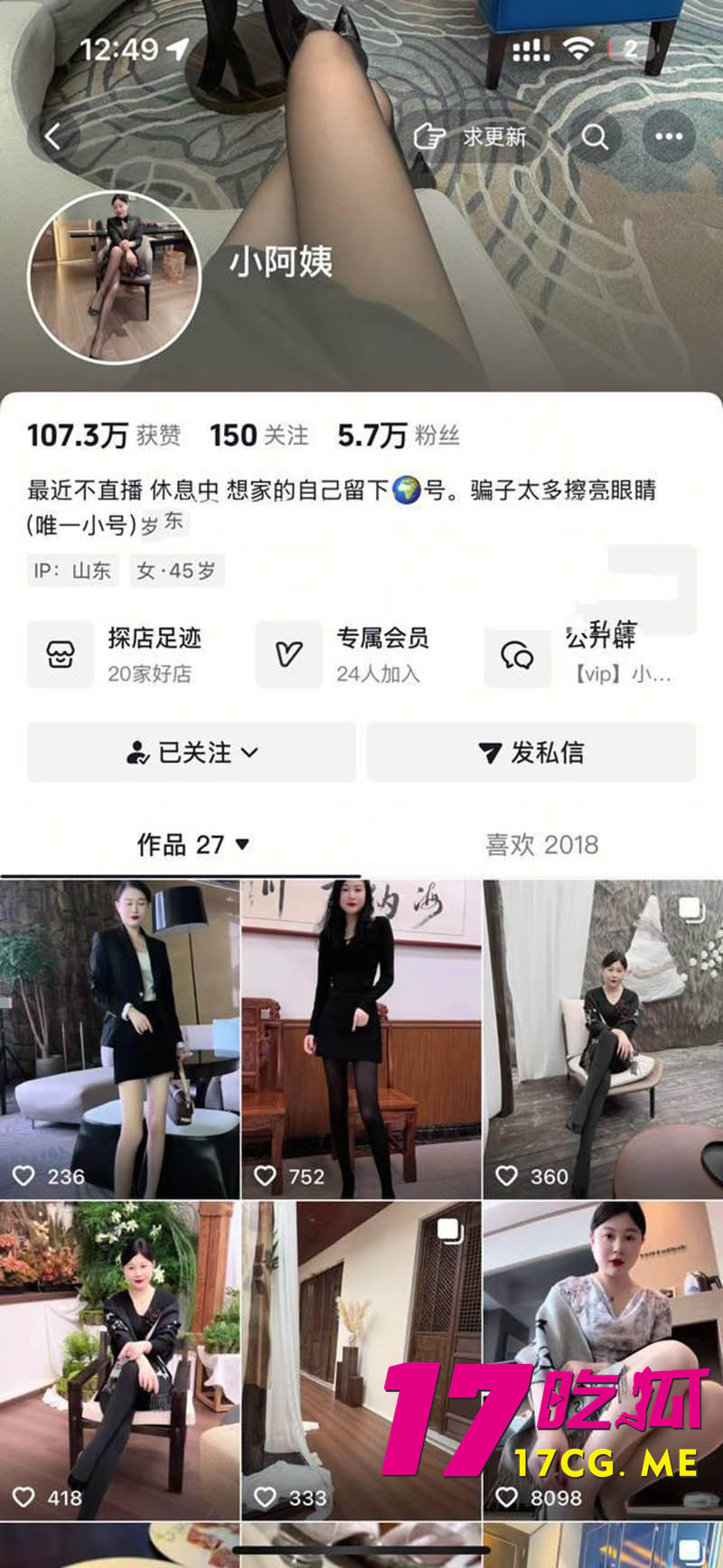Screen dimensions: 723x1568
Task: Open the more options menu via three dots
Action: (x=669, y=135)
